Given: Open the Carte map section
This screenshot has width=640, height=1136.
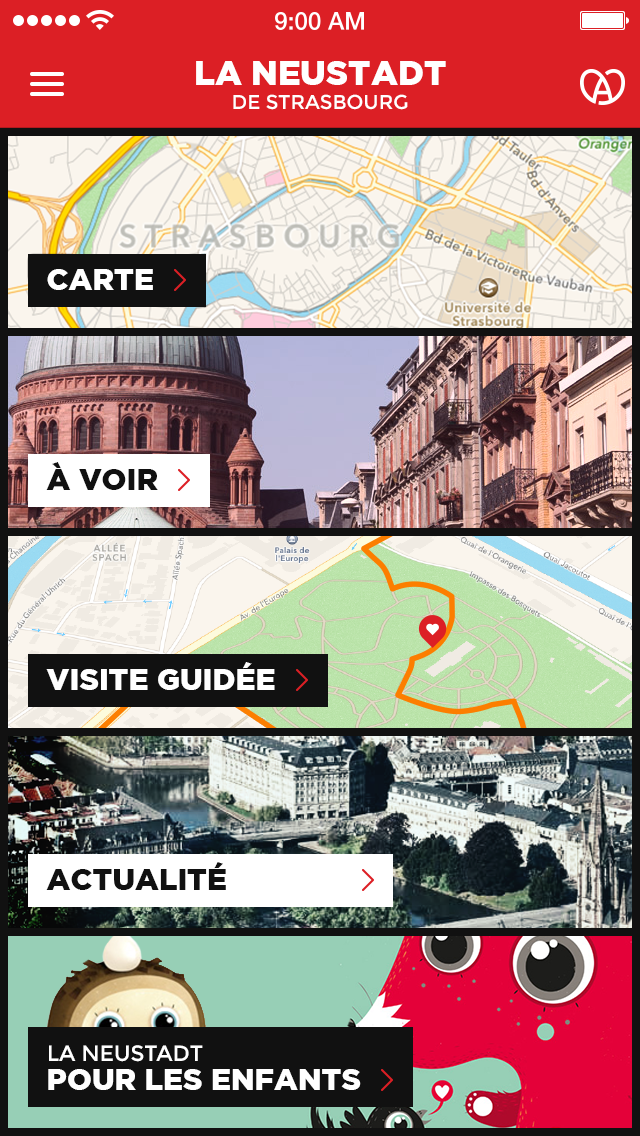Looking at the screenshot, I should pyautogui.click(x=117, y=280).
